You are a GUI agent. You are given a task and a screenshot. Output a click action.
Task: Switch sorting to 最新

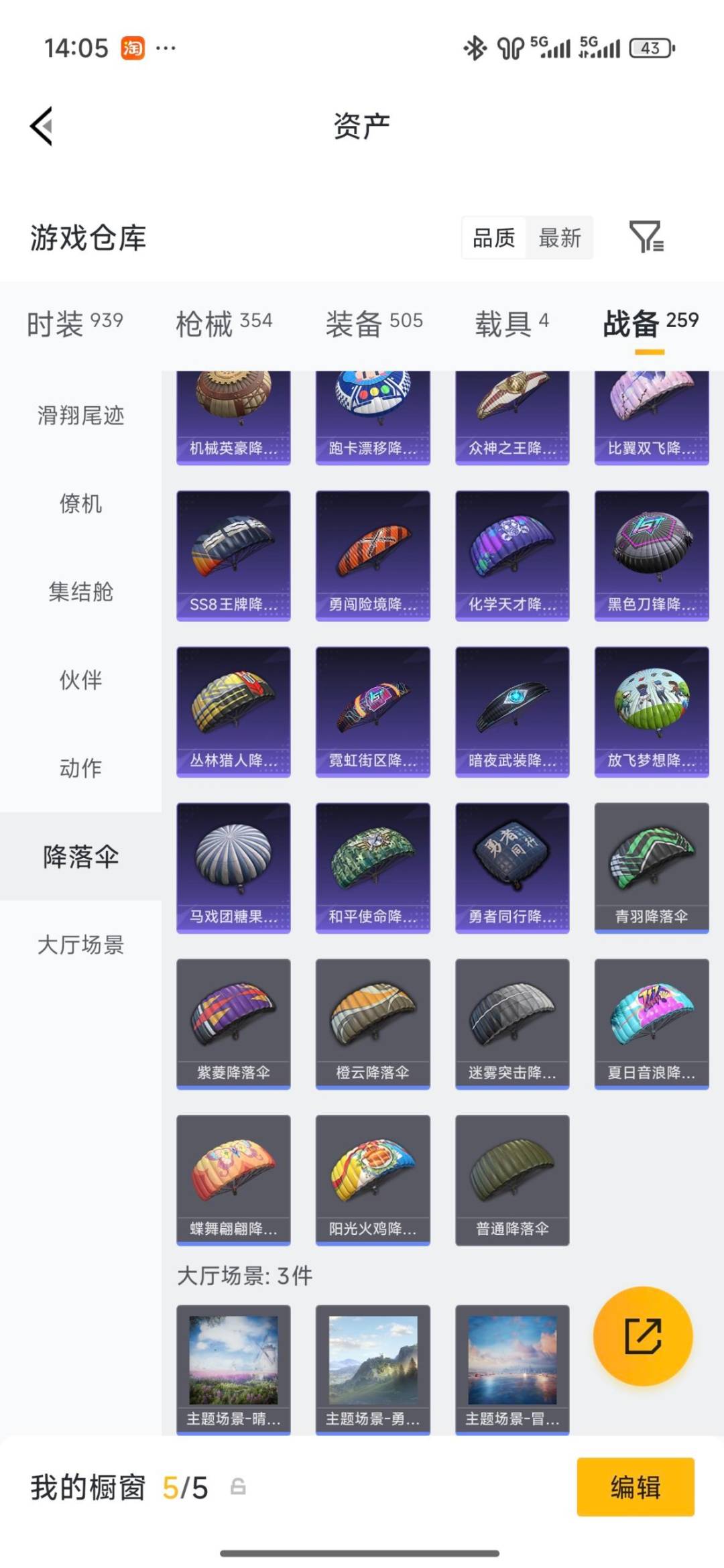(560, 238)
